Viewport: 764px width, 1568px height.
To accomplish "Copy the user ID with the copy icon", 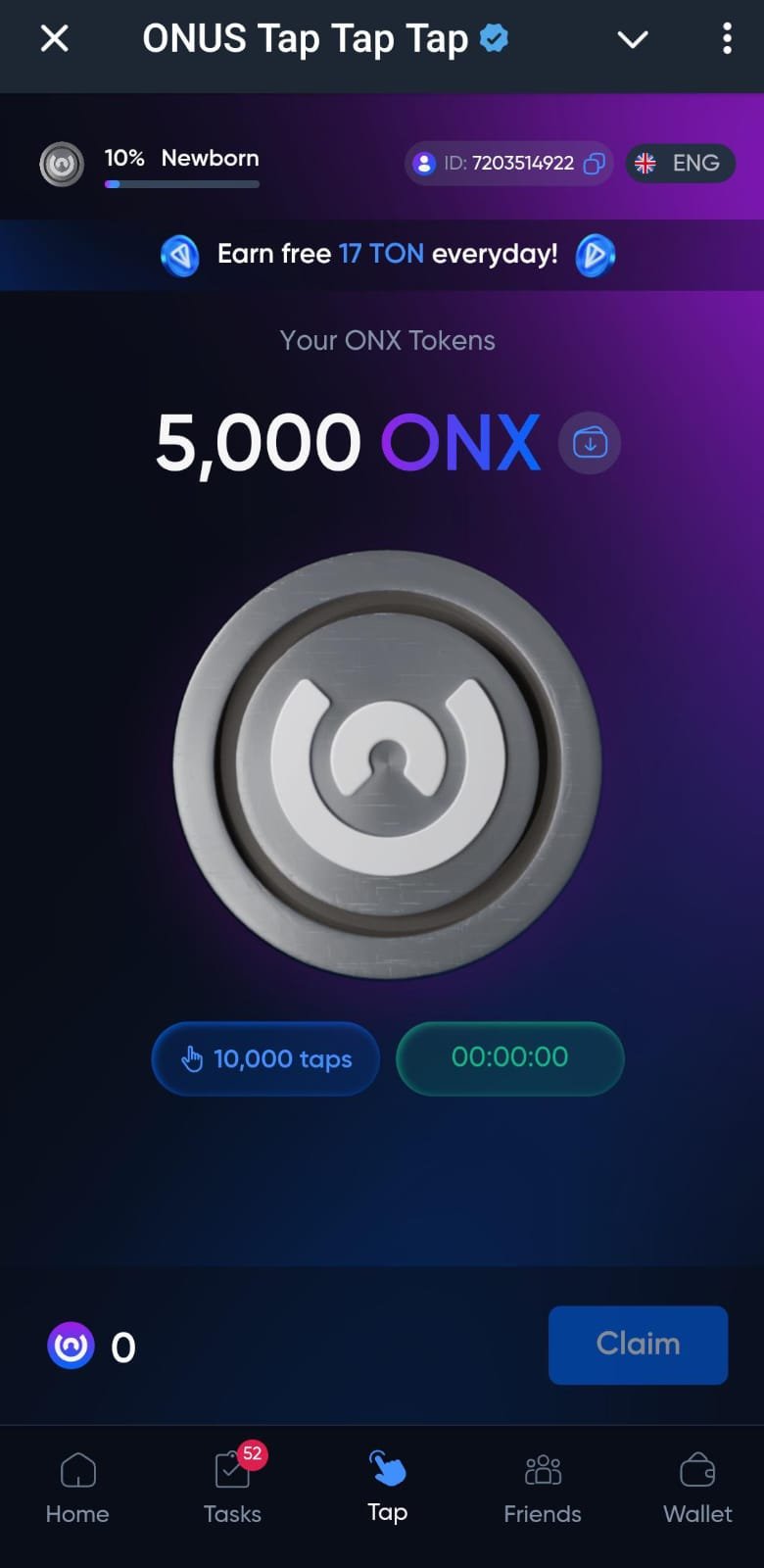I will click(594, 164).
